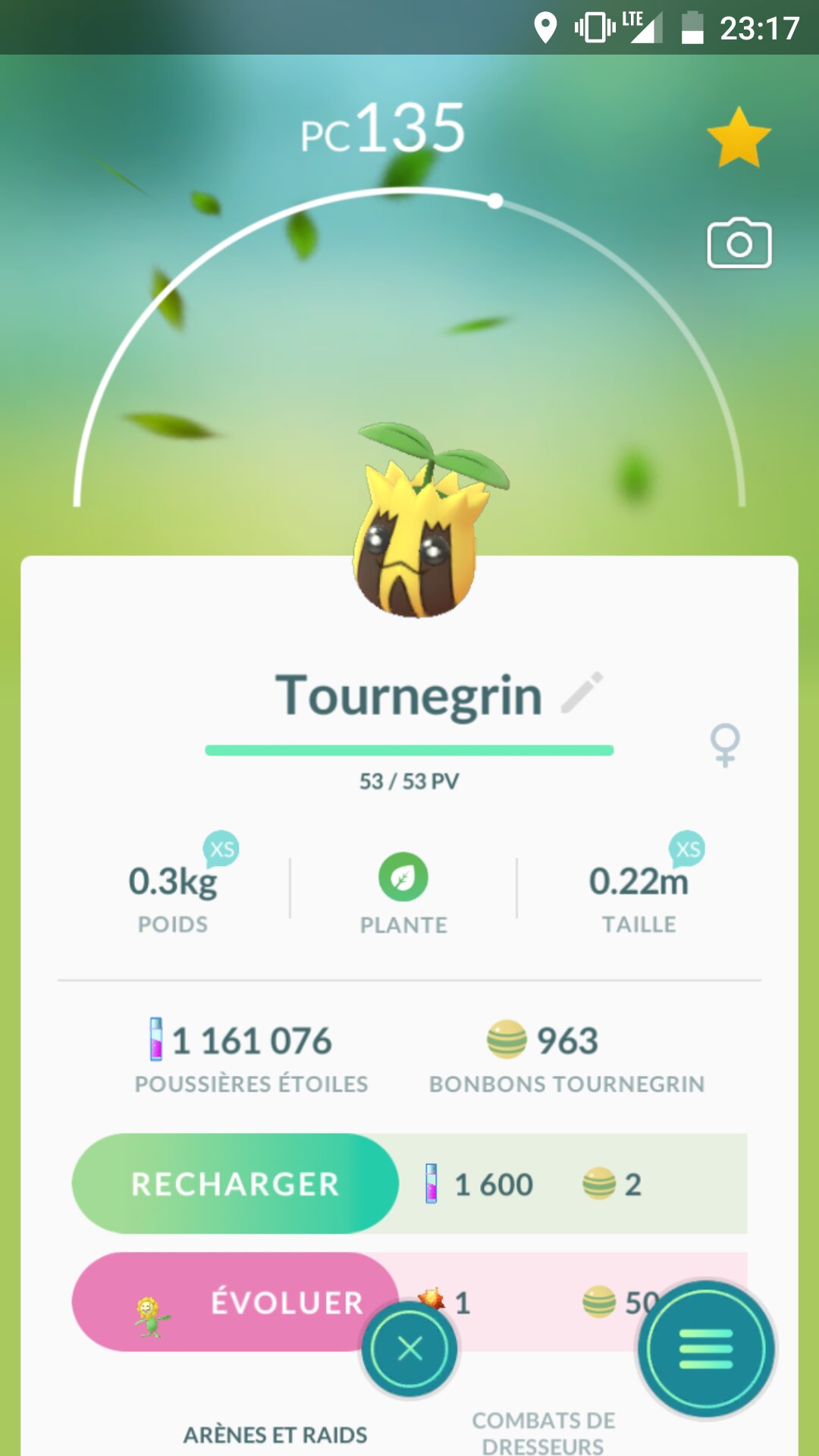This screenshot has height=1456, width=819.
Task: Open the AR camera photo mode
Action: point(739,244)
